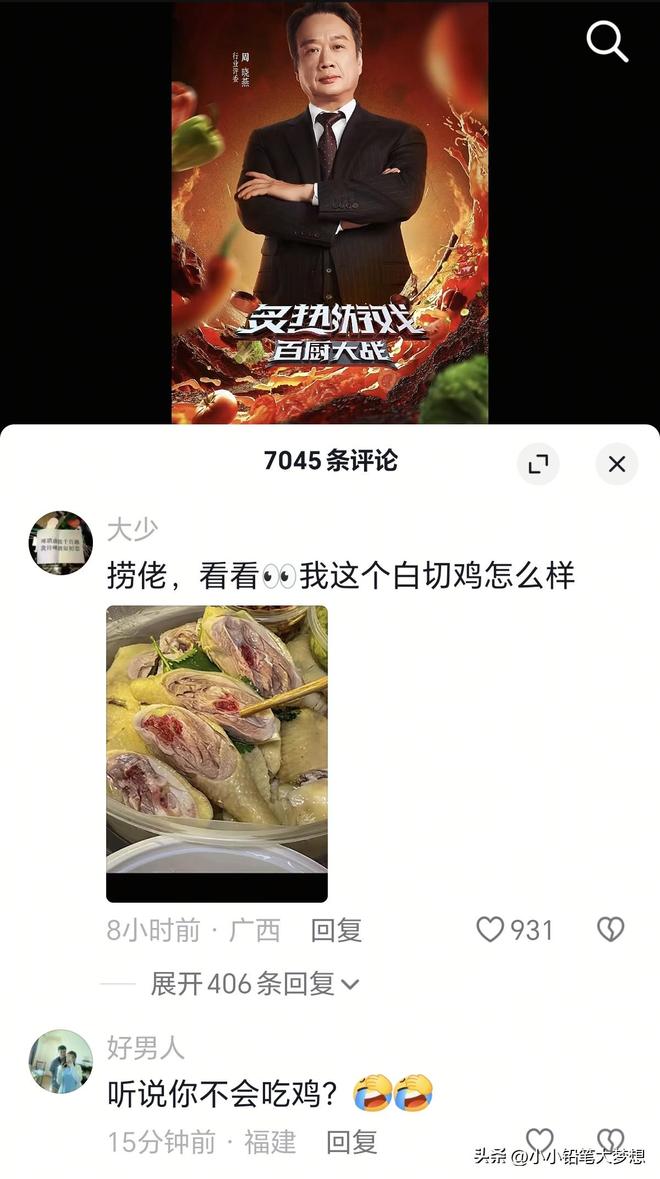
Task: Like 大少's comment
Action: (x=490, y=930)
